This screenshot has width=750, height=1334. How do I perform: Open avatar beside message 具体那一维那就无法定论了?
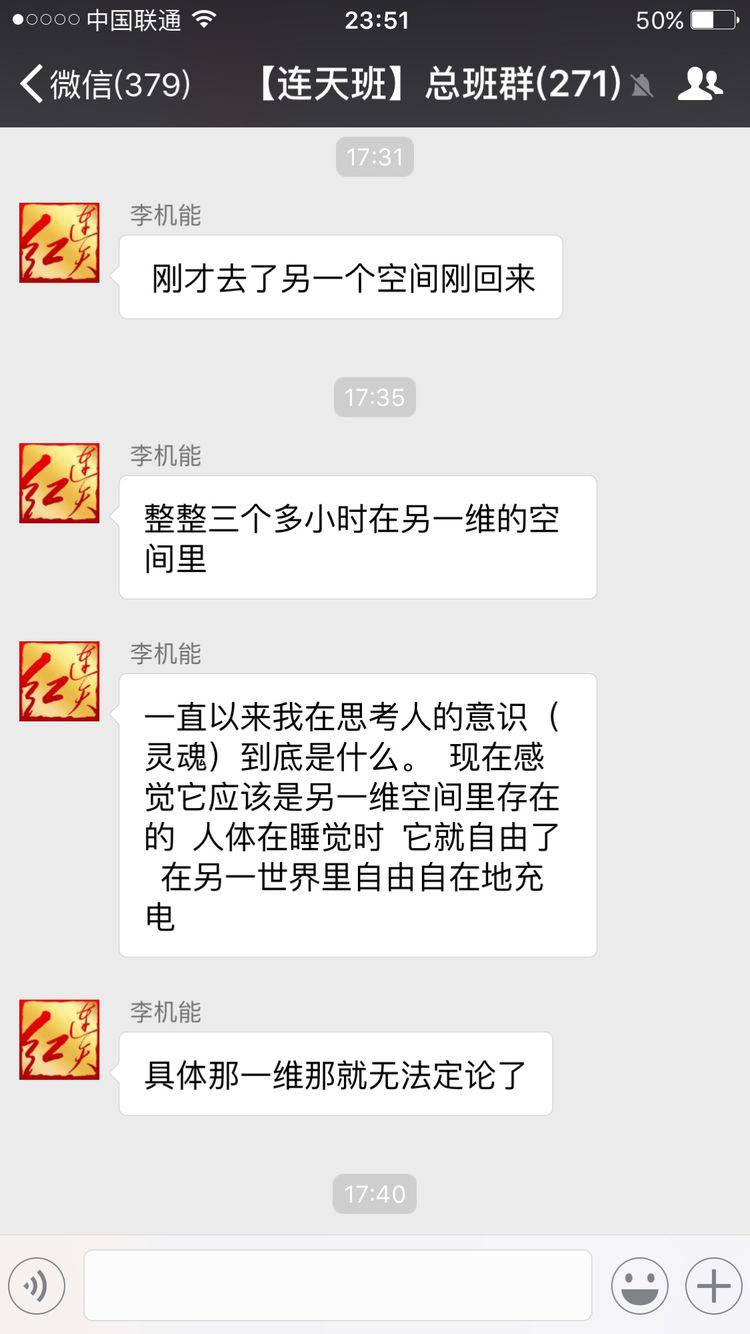pos(60,1040)
